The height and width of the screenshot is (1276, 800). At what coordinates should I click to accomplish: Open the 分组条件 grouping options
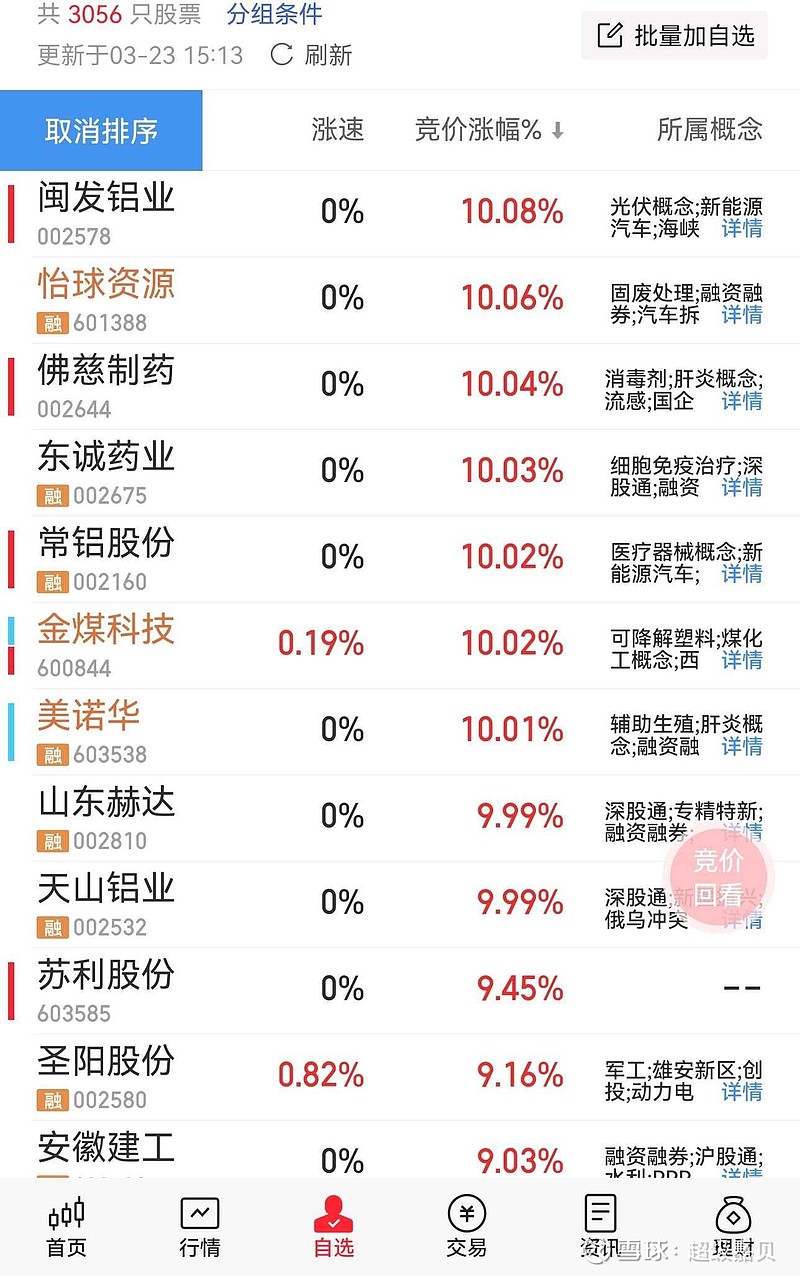276,14
